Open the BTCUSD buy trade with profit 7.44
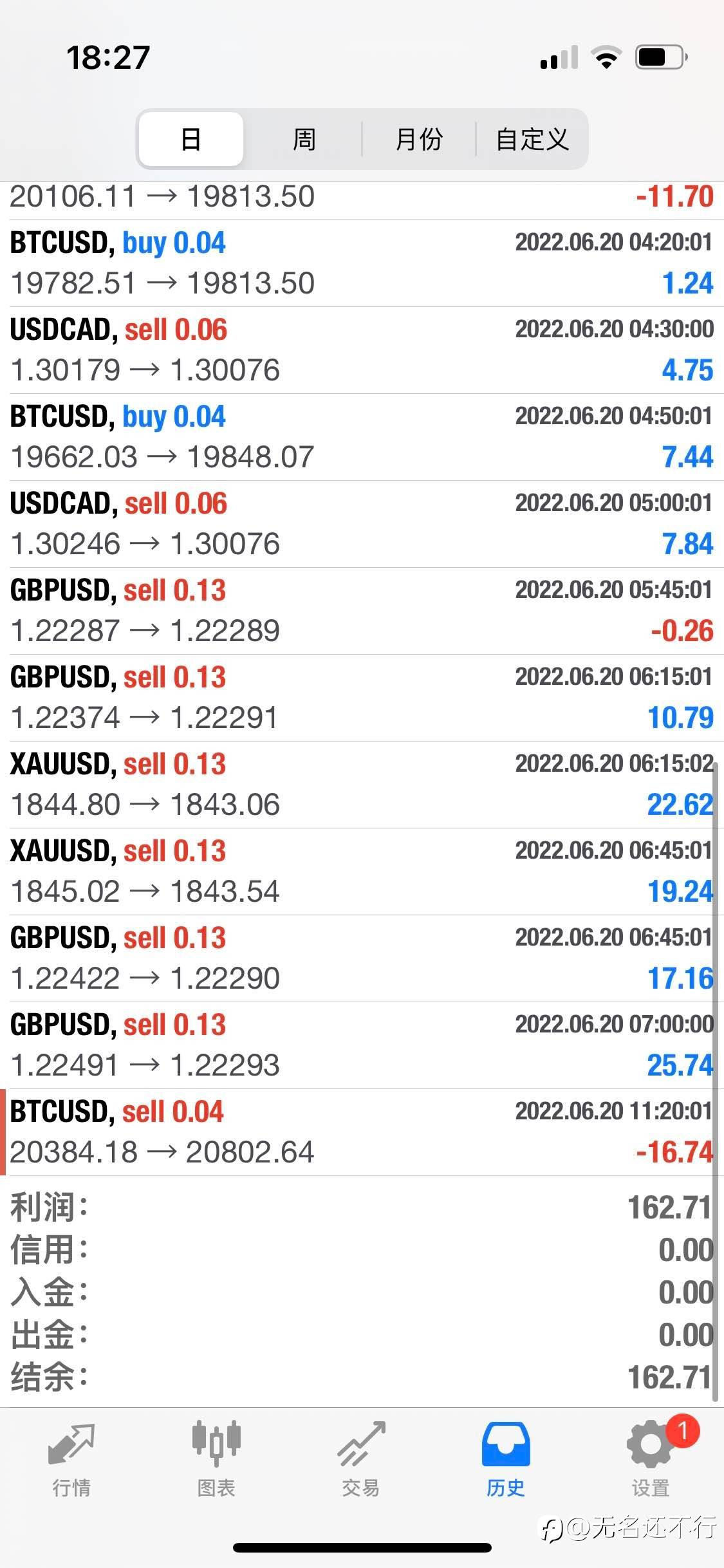The height and width of the screenshot is (1568, 724). (x=362, y=437)
